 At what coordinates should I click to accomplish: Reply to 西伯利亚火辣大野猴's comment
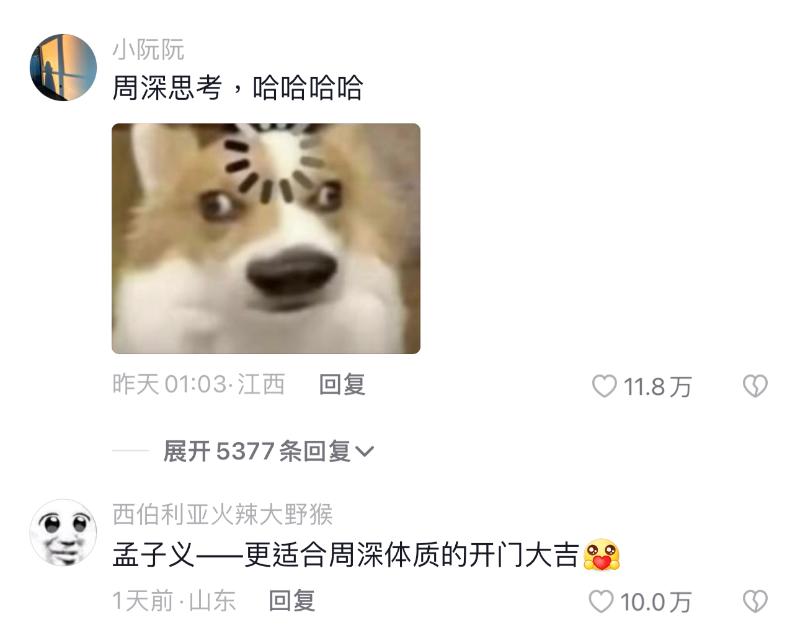[292, 601]
